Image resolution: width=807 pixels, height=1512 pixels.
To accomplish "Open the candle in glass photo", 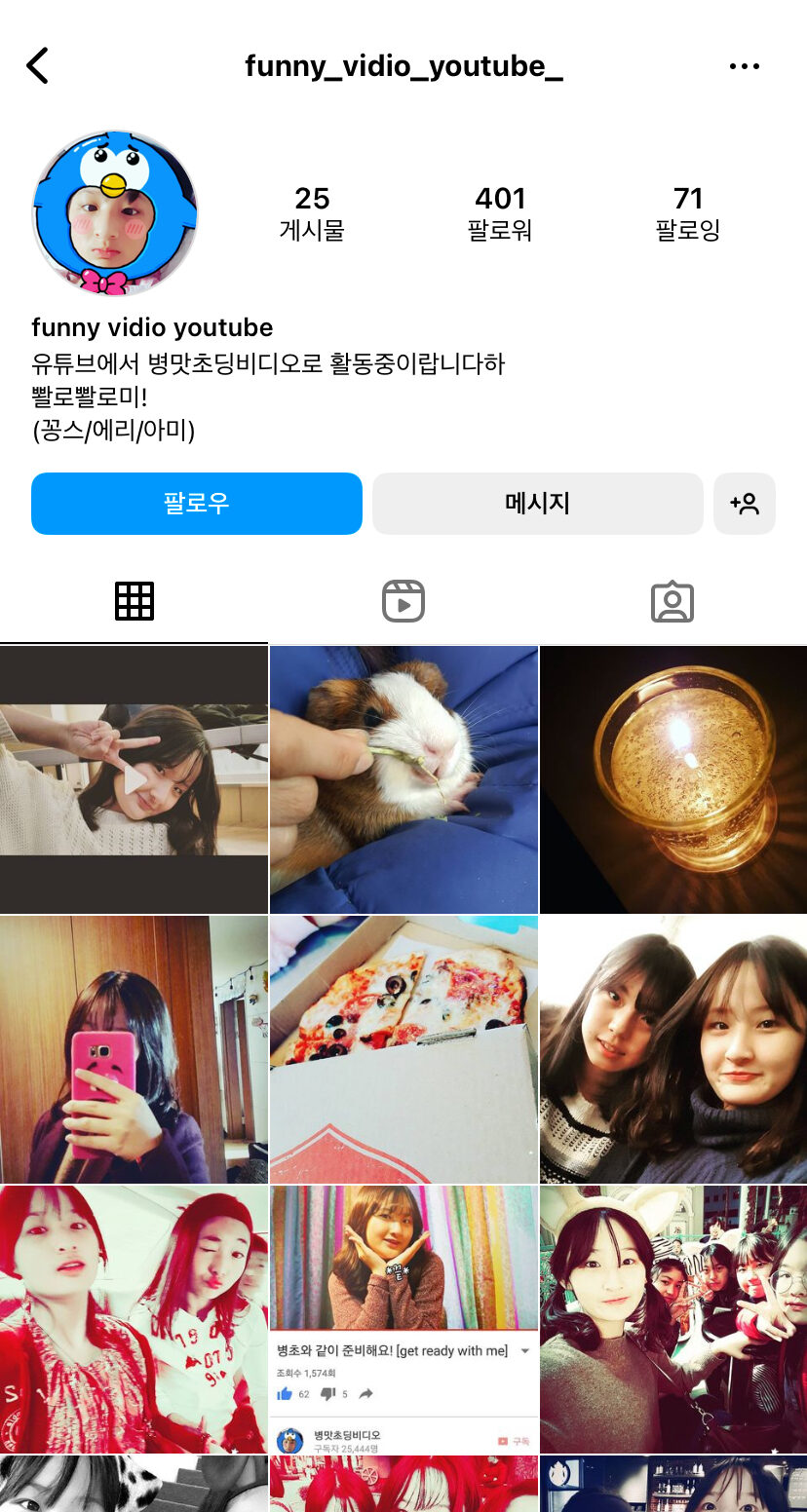I will point(673,779).
